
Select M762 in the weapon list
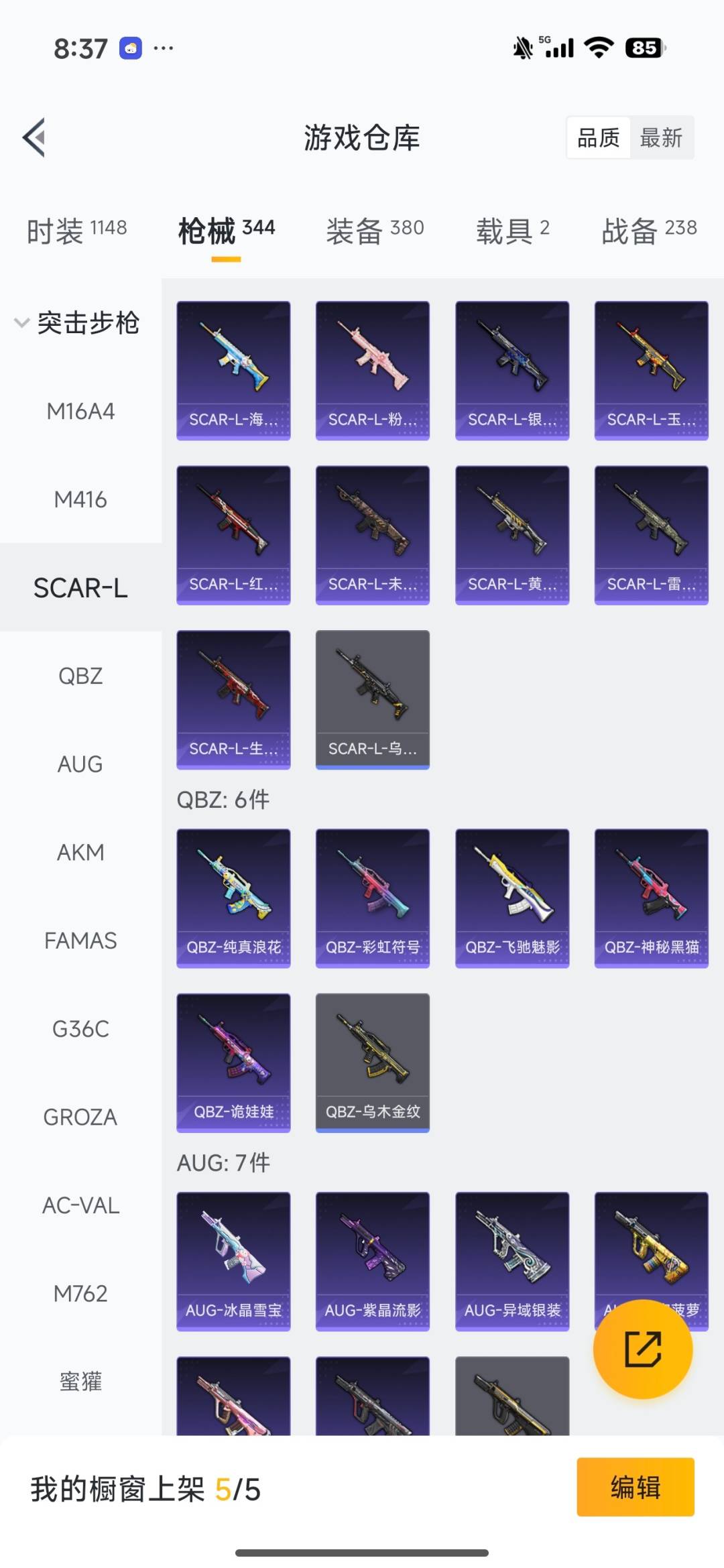pyautogui.click(x=80, y=1293)
